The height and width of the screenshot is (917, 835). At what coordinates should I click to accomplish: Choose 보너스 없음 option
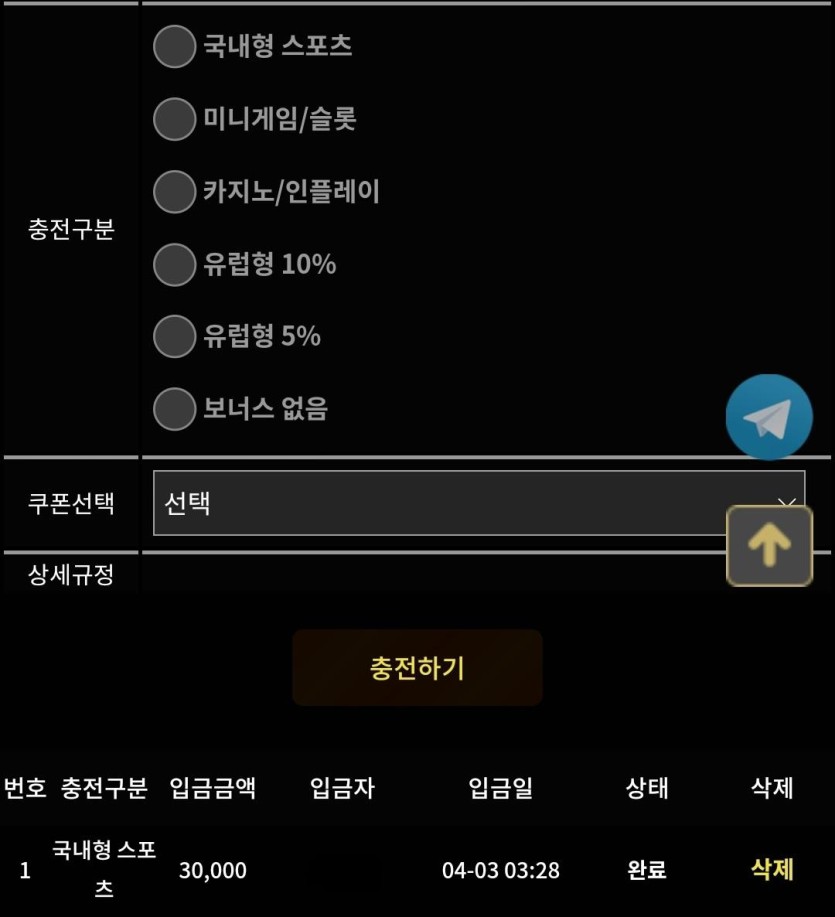tap(175, 409)
